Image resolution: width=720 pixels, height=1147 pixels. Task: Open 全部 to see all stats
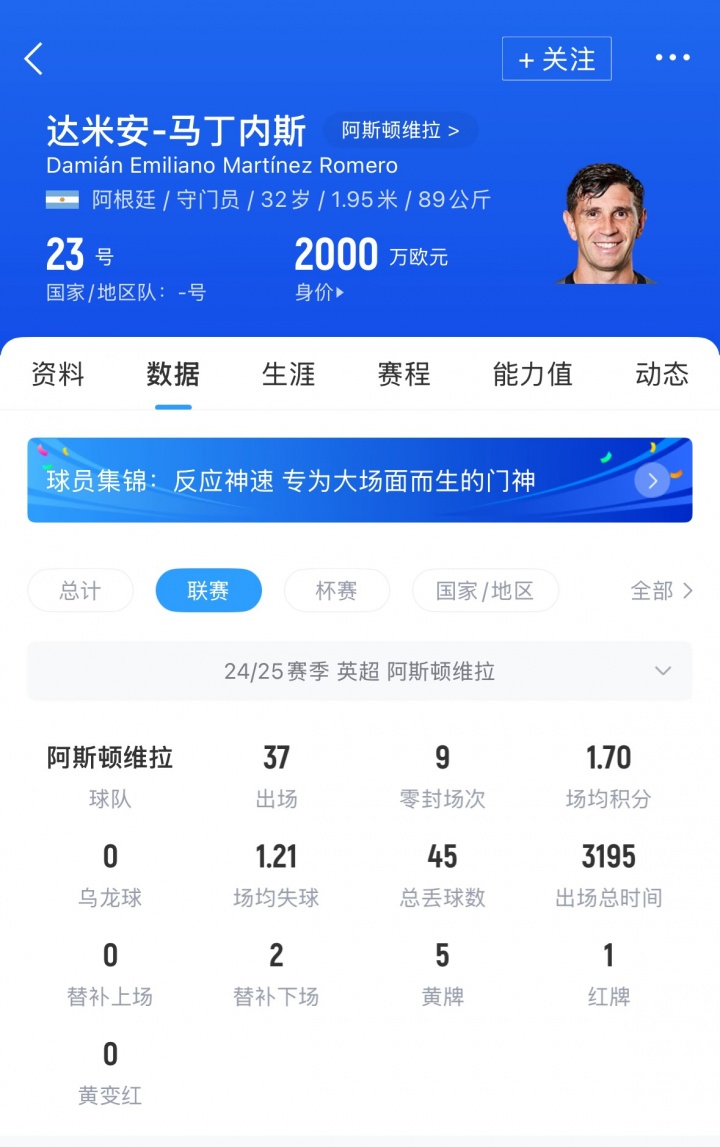click(660, 590)
